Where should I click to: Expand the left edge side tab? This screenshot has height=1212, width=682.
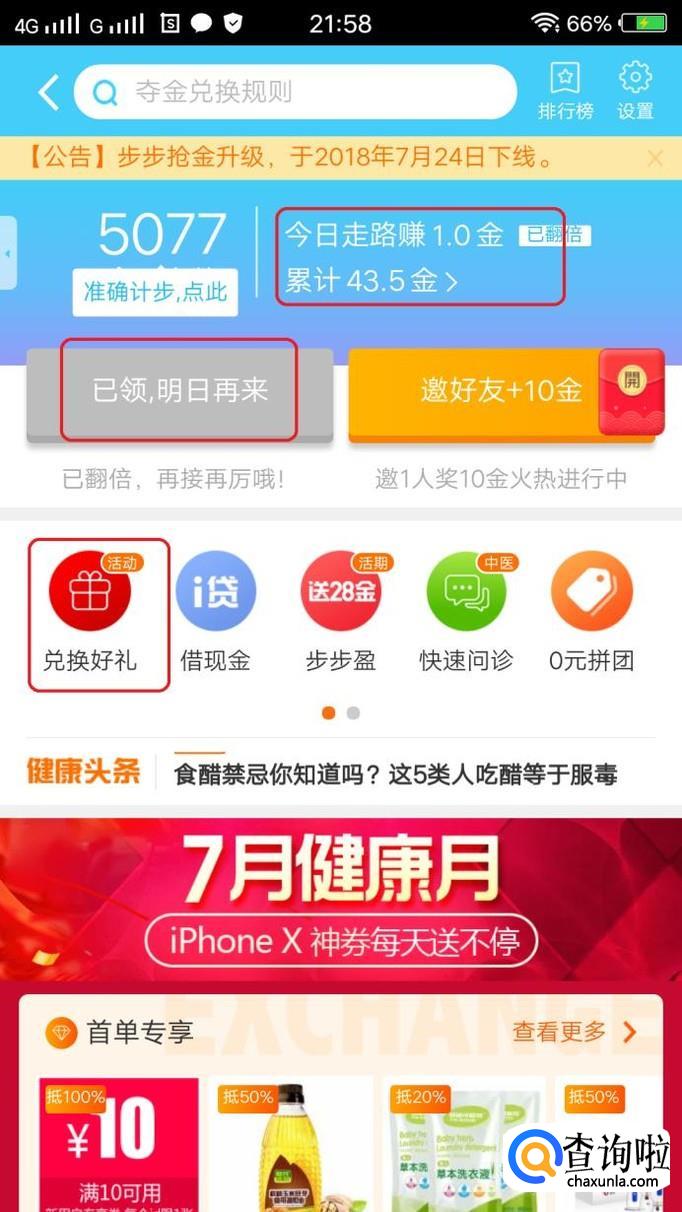(8, 253)
